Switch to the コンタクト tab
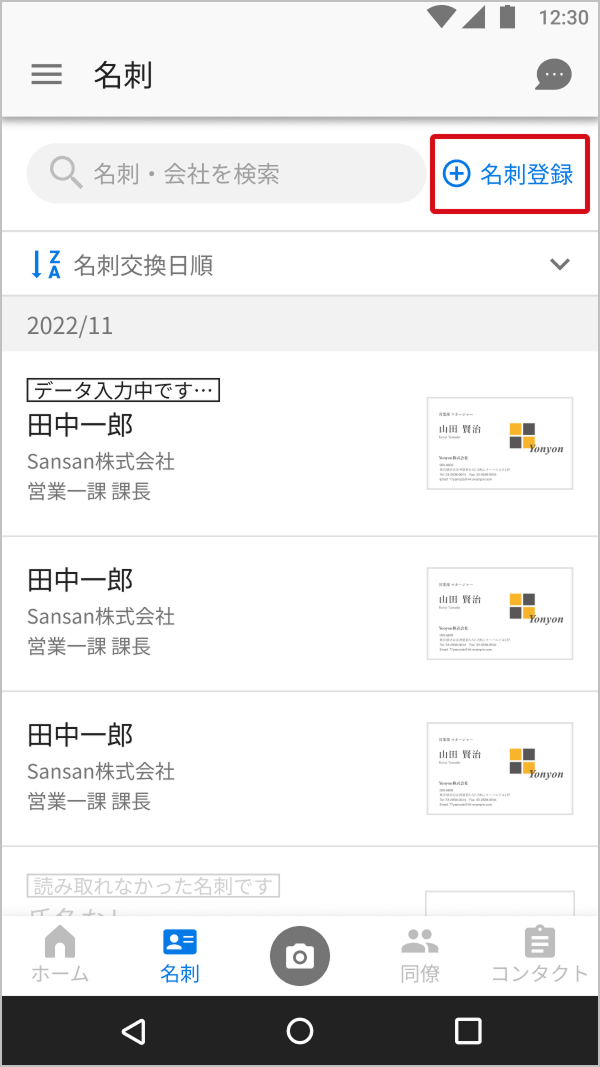Viewport: 600px width, 1067px height. pos(540,955)
